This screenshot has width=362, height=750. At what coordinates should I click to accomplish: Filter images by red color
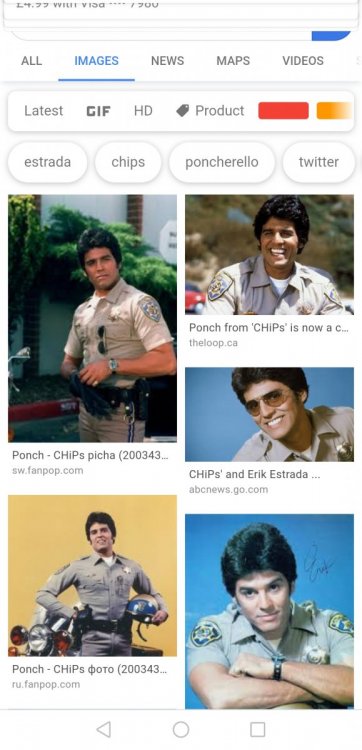tap(283, 110)
